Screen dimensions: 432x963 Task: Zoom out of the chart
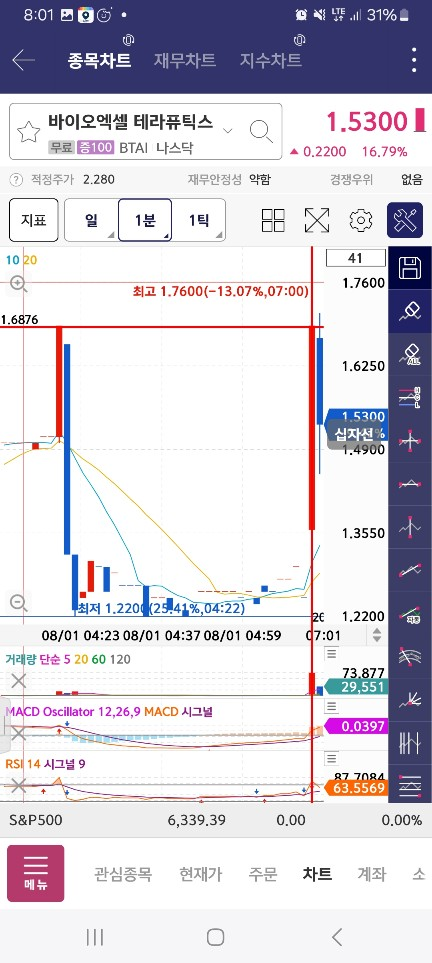click(x=18, y=602)
